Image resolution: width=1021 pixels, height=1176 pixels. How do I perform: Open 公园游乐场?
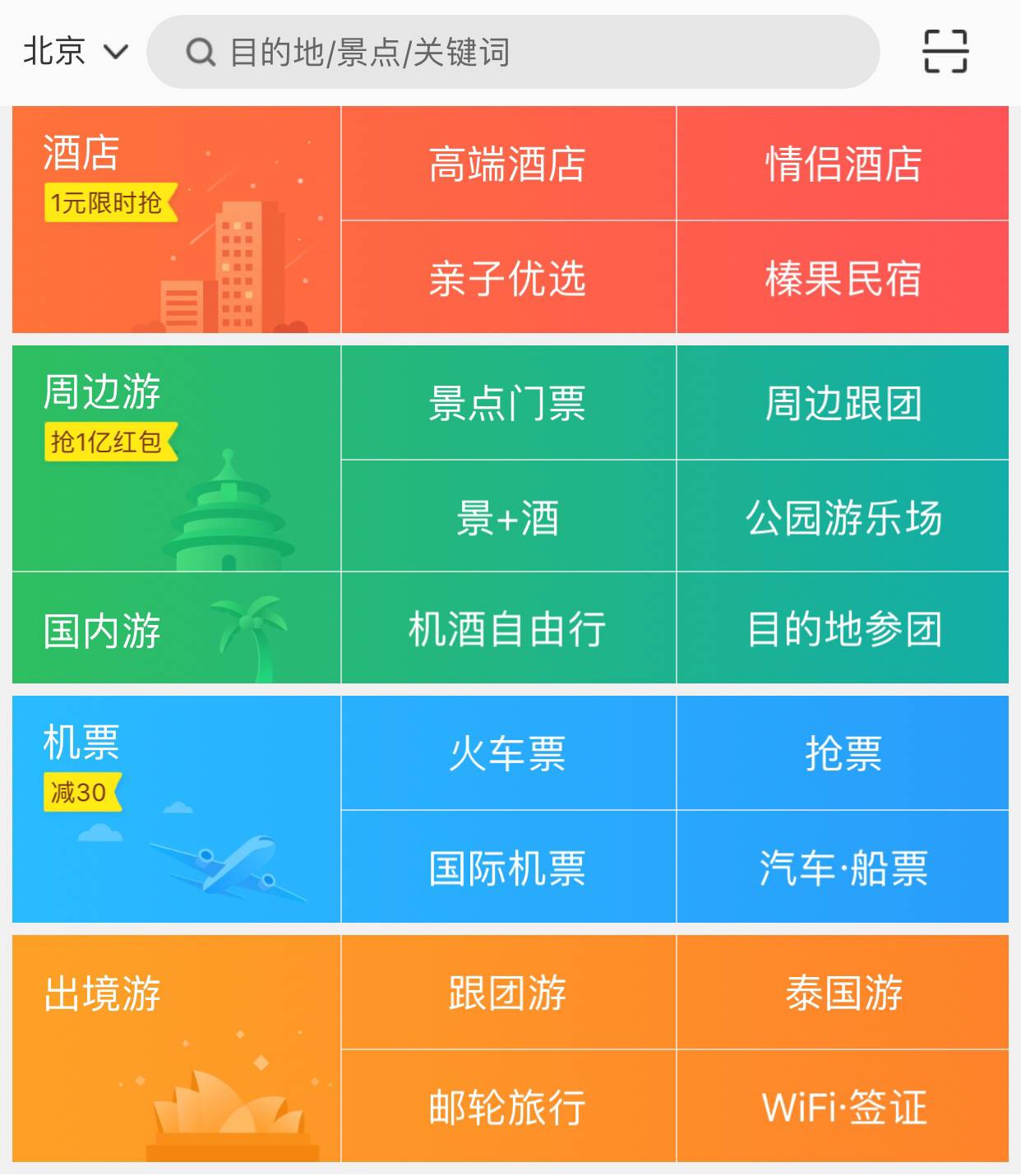(x=843, y=516)
